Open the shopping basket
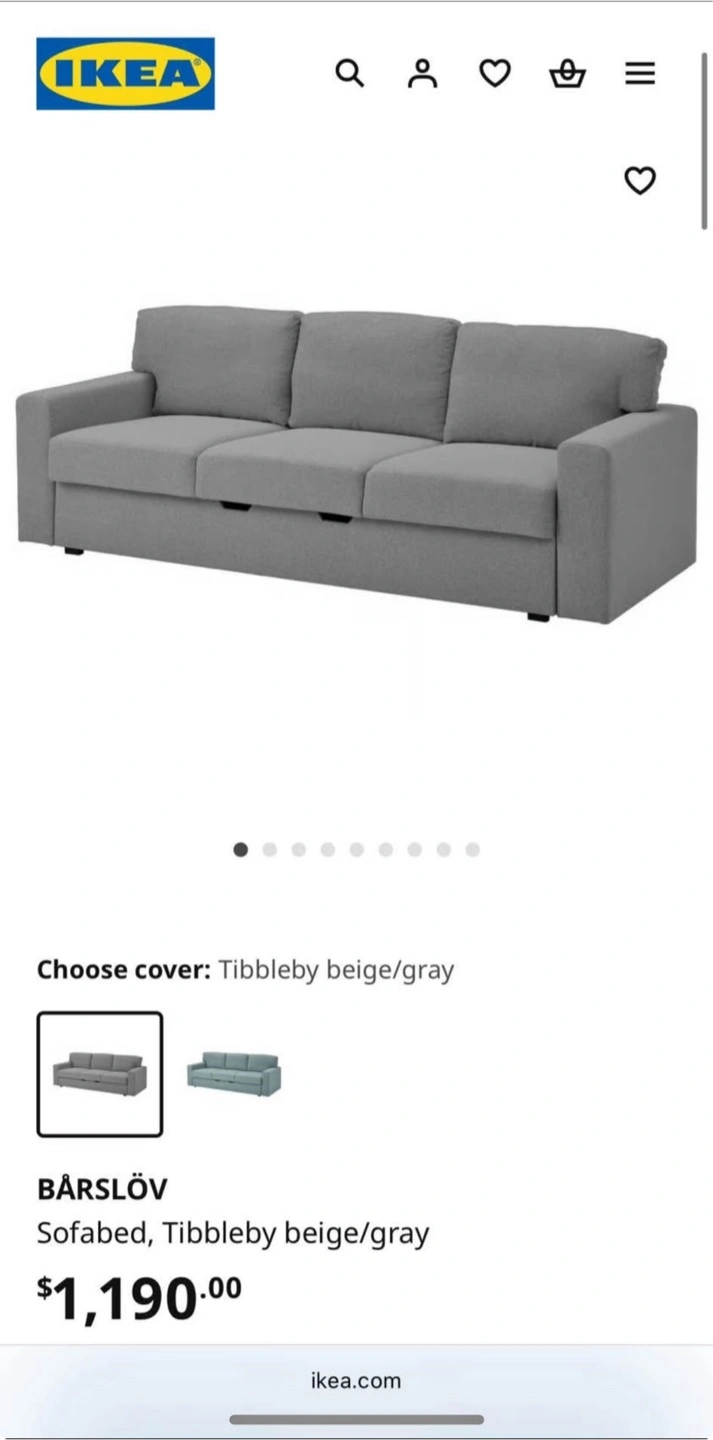The width and height of the screenshot is (713, 1440). (x=567, y=73)
